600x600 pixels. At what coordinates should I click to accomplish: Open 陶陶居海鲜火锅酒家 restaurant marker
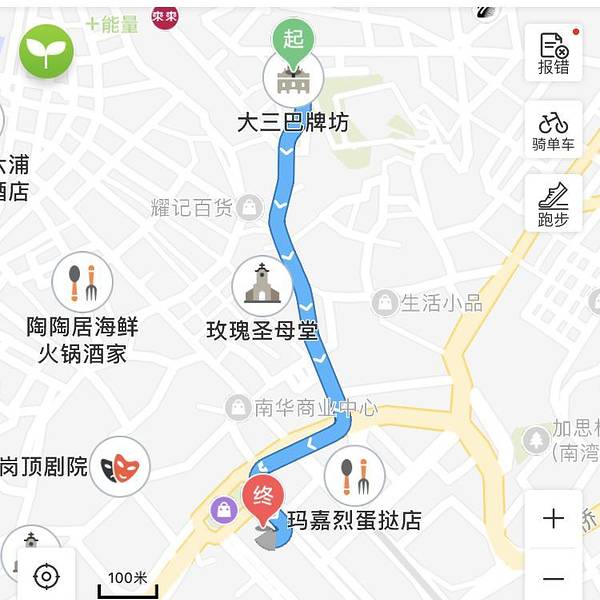pos(82,282)
